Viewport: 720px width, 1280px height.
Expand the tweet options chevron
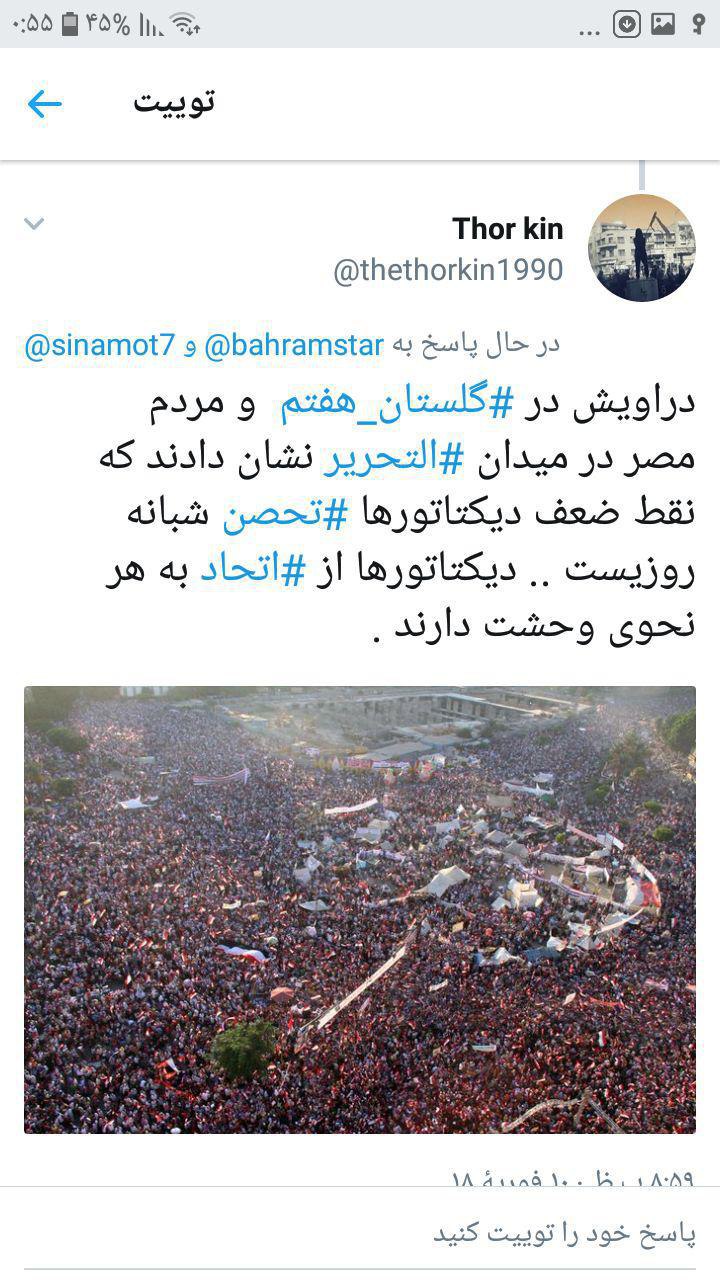(x=35, y=224)
